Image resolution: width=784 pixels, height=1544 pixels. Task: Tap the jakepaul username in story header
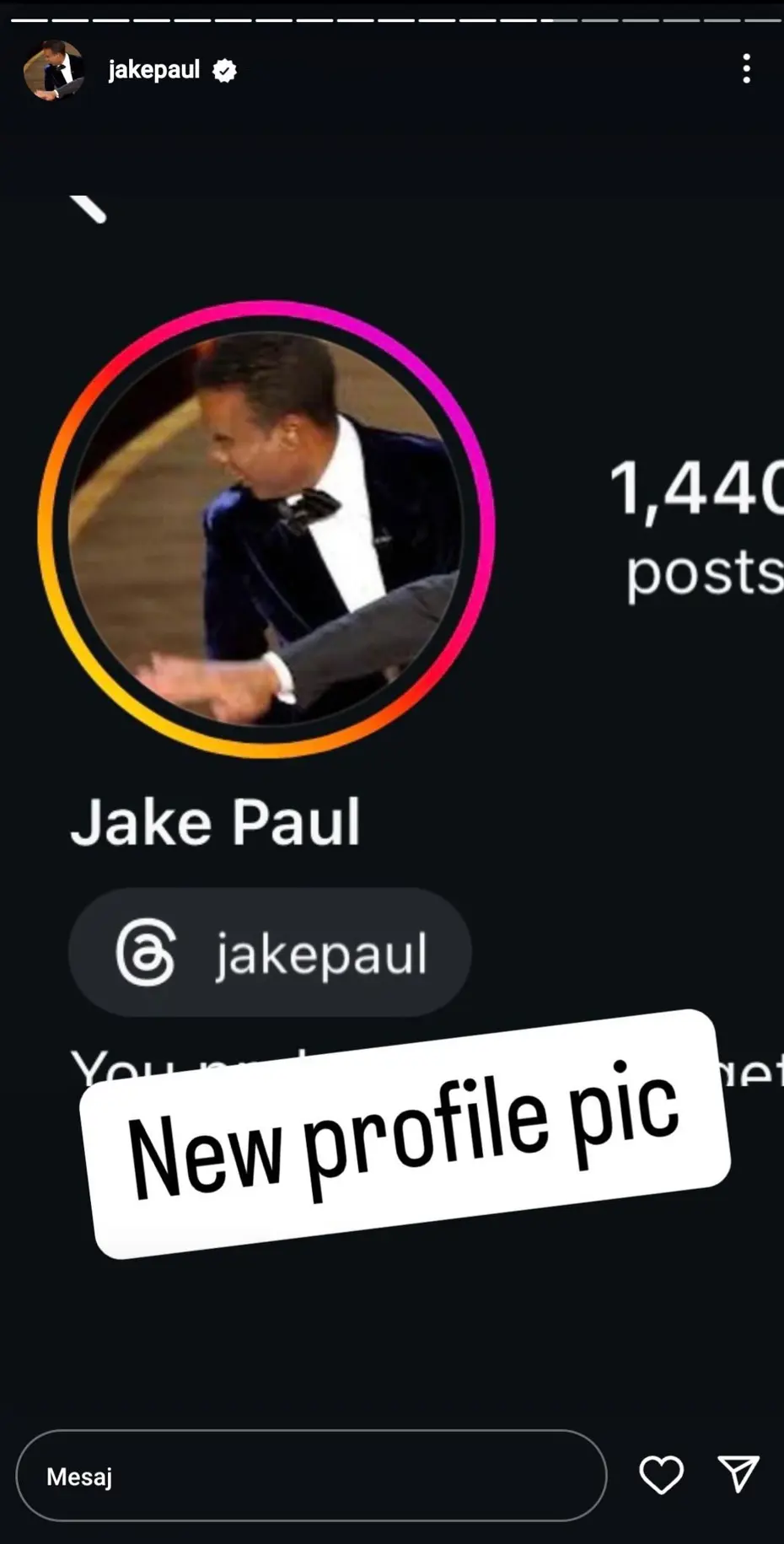[x=154, y=70]
